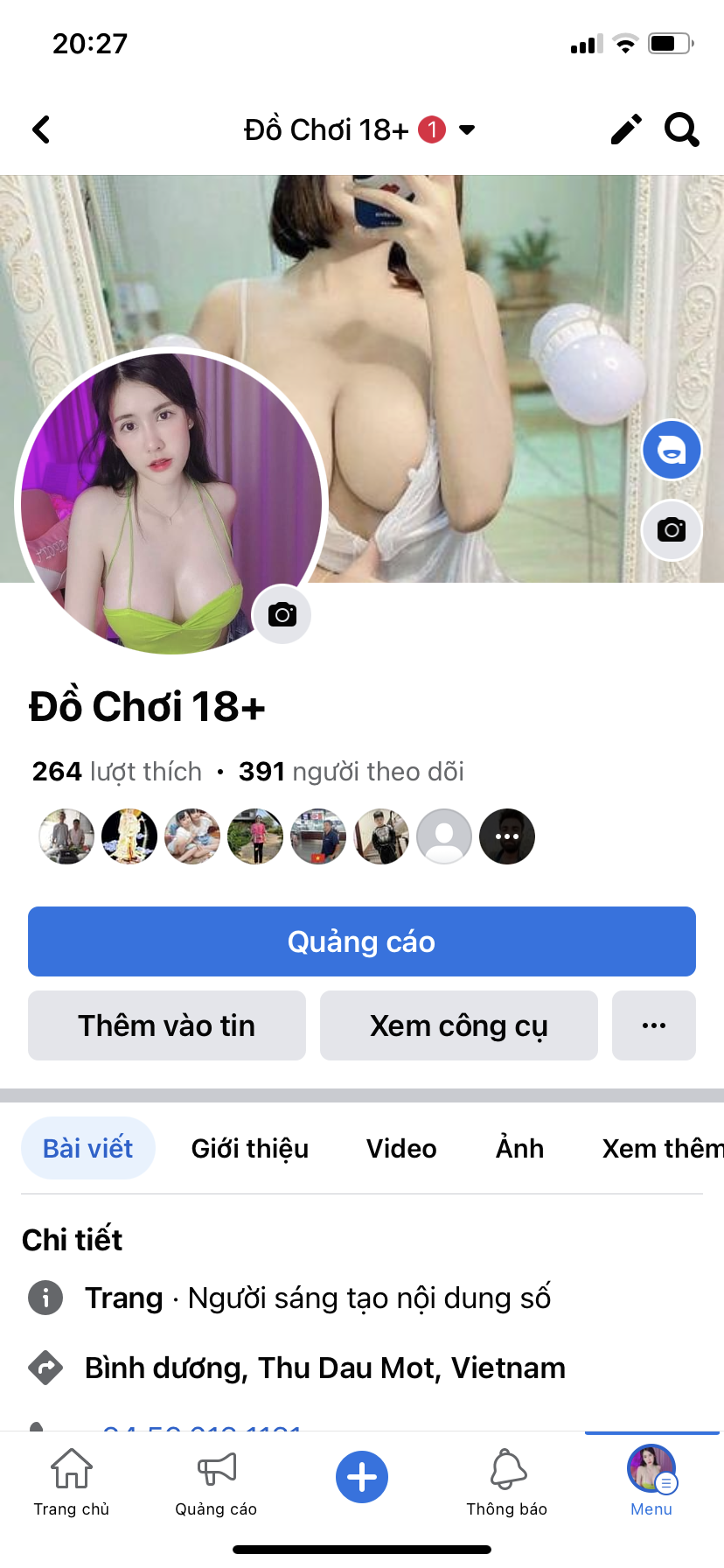Open the Video tab
724x1568 pixels.
point(401,1148)
